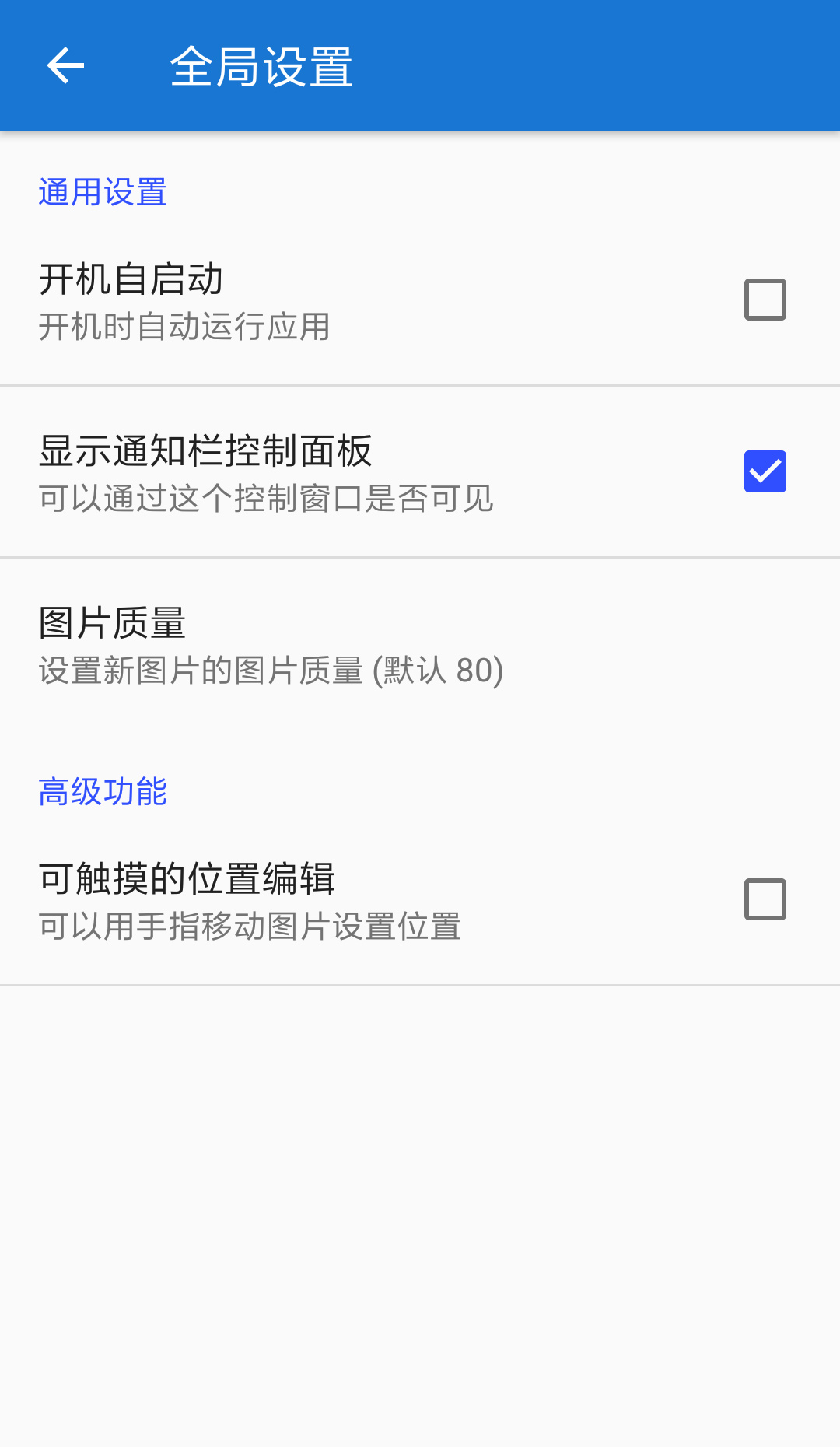Tap the subtitle 开机时自动运行应用

[184, 328]
